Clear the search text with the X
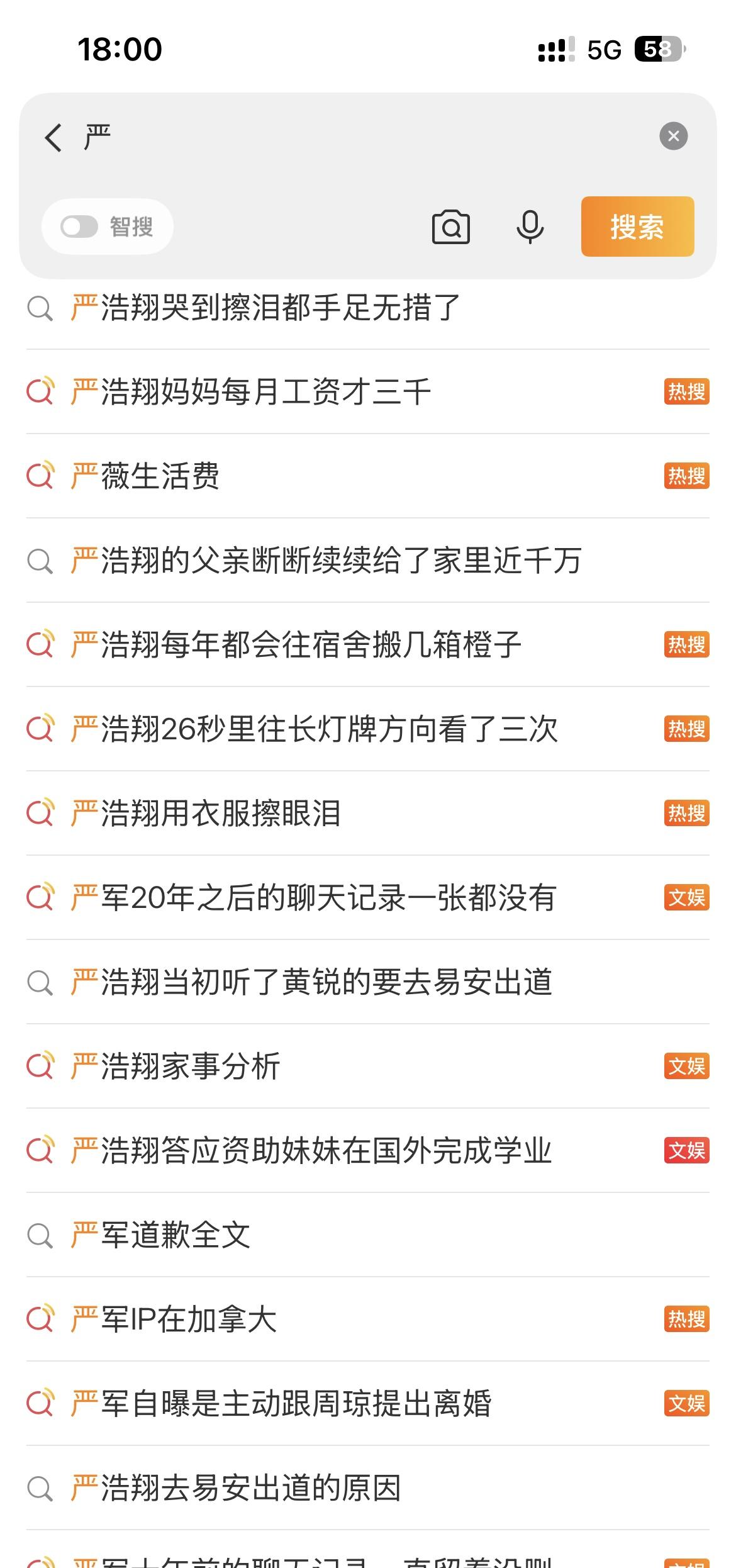The image size is (736, 1568). tap(673, 136)
